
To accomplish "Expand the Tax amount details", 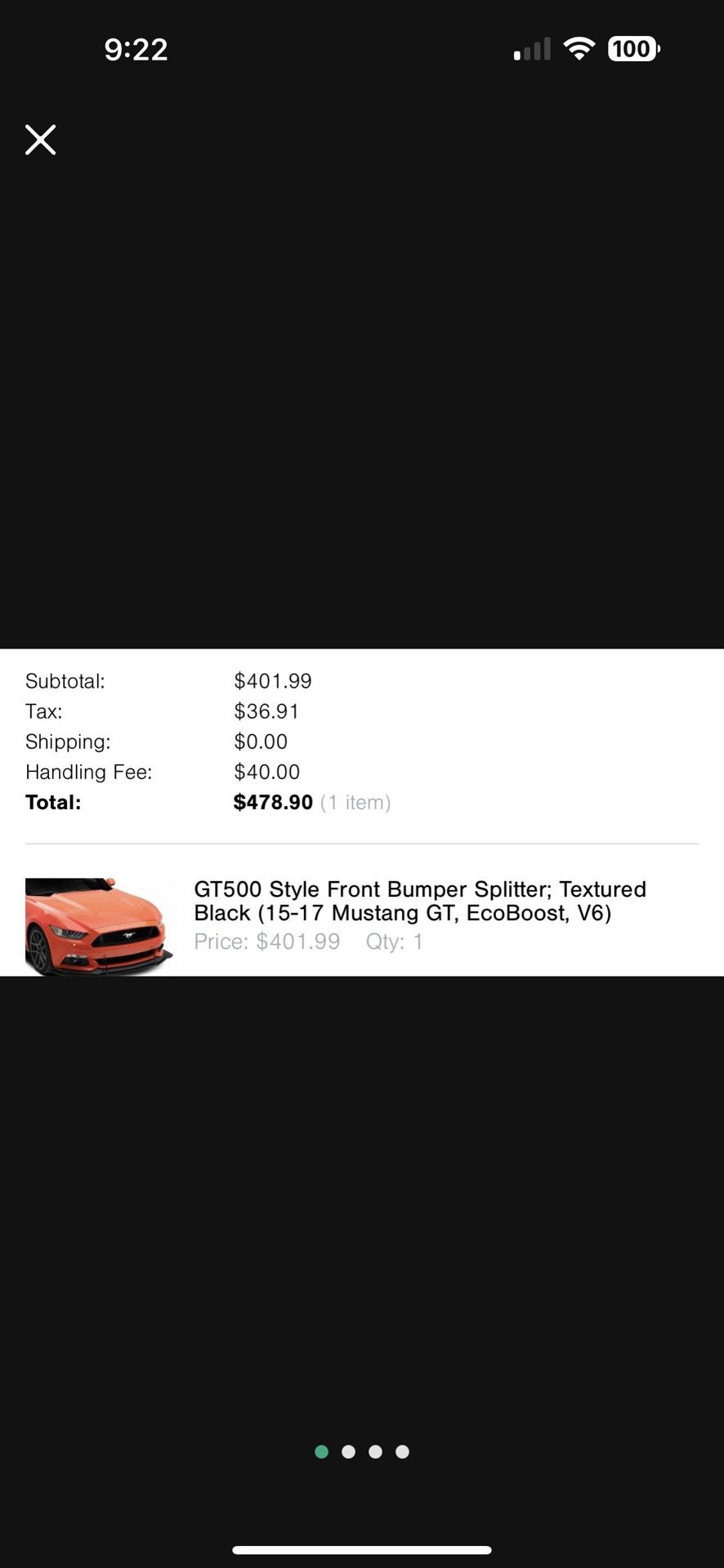I will tap(266, 711).
